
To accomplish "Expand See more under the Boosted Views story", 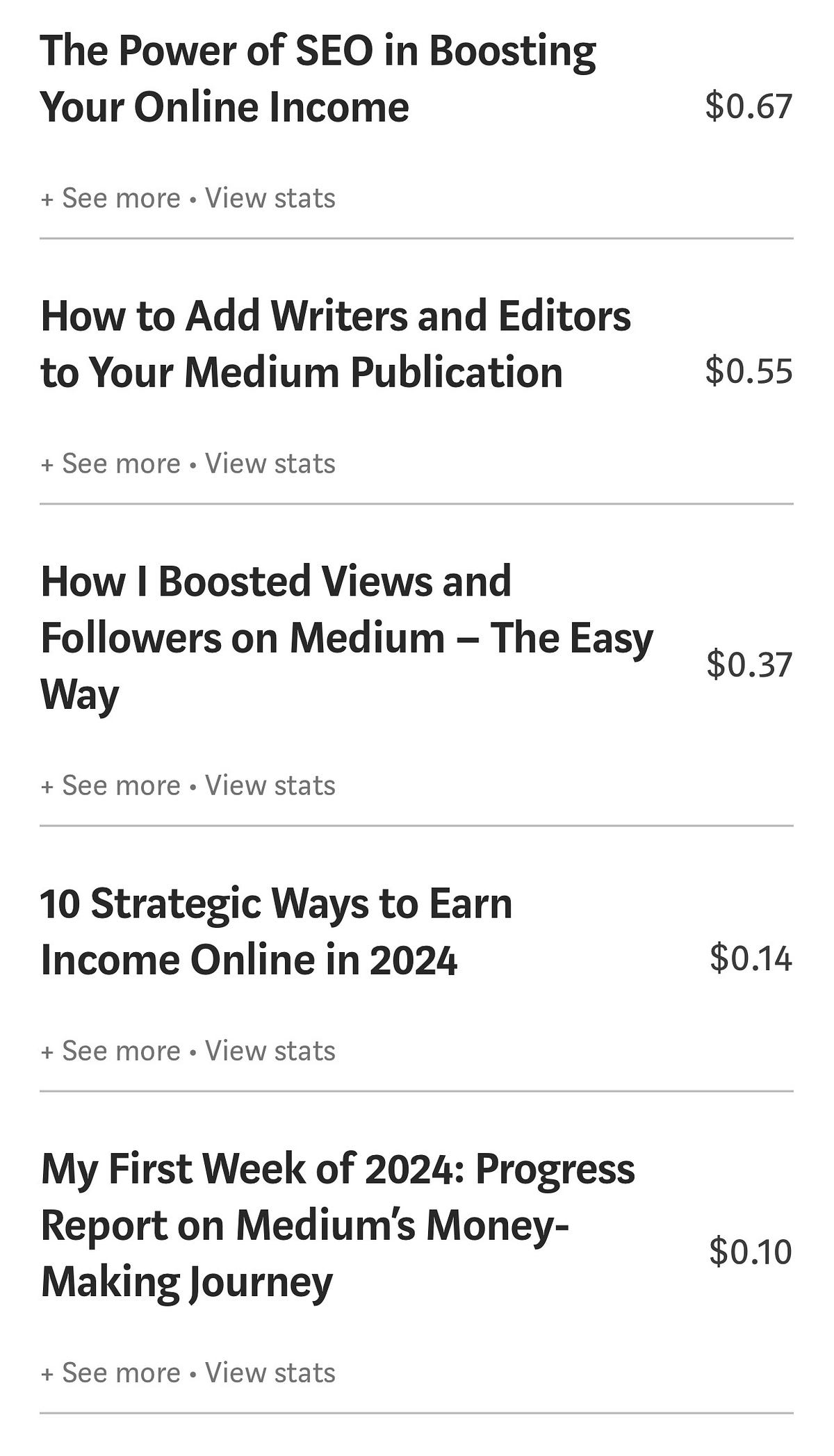I will pyautogui.click(x=111, y=786).
